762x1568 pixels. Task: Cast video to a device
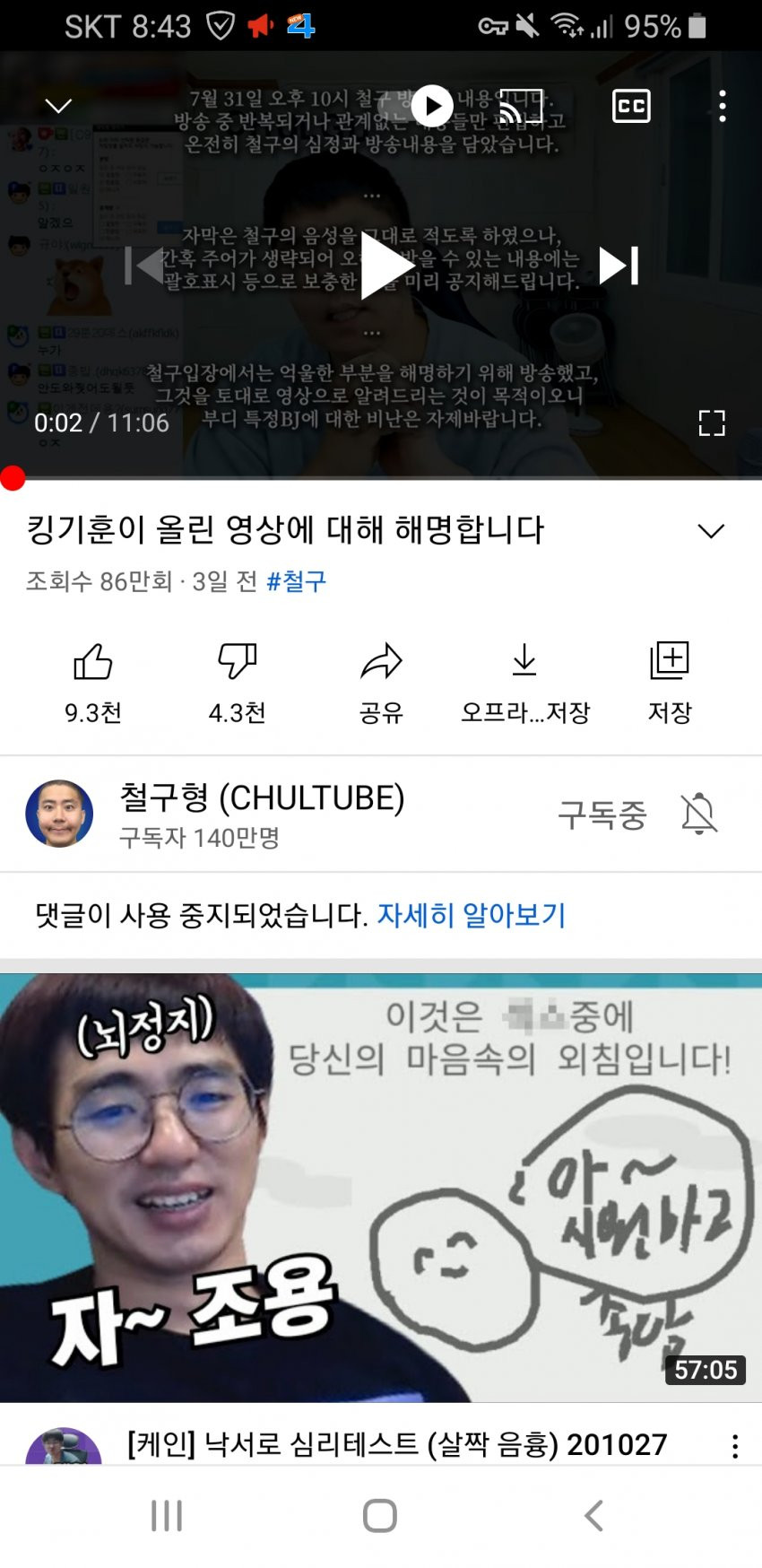tap(521, 106)
